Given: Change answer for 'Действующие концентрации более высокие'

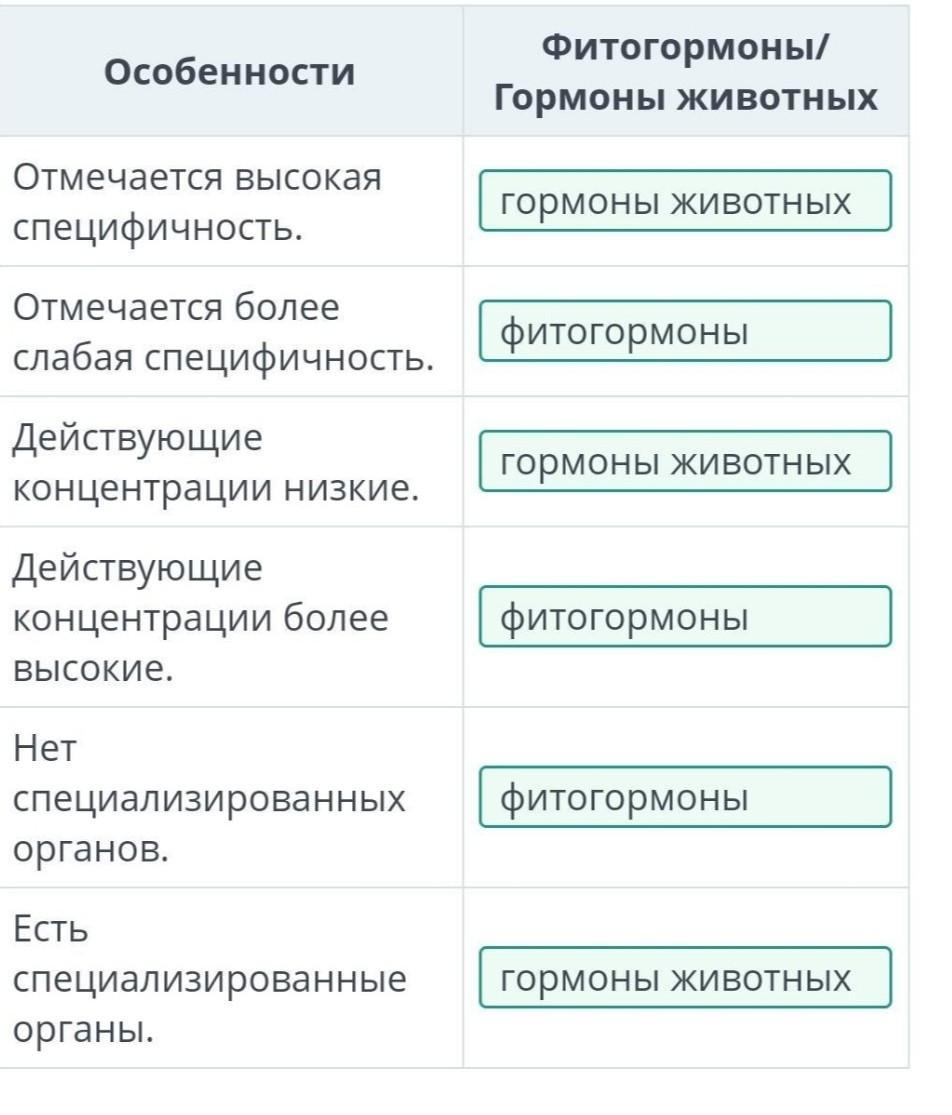Looking at the screenshot, I should (x=685, y=617).
